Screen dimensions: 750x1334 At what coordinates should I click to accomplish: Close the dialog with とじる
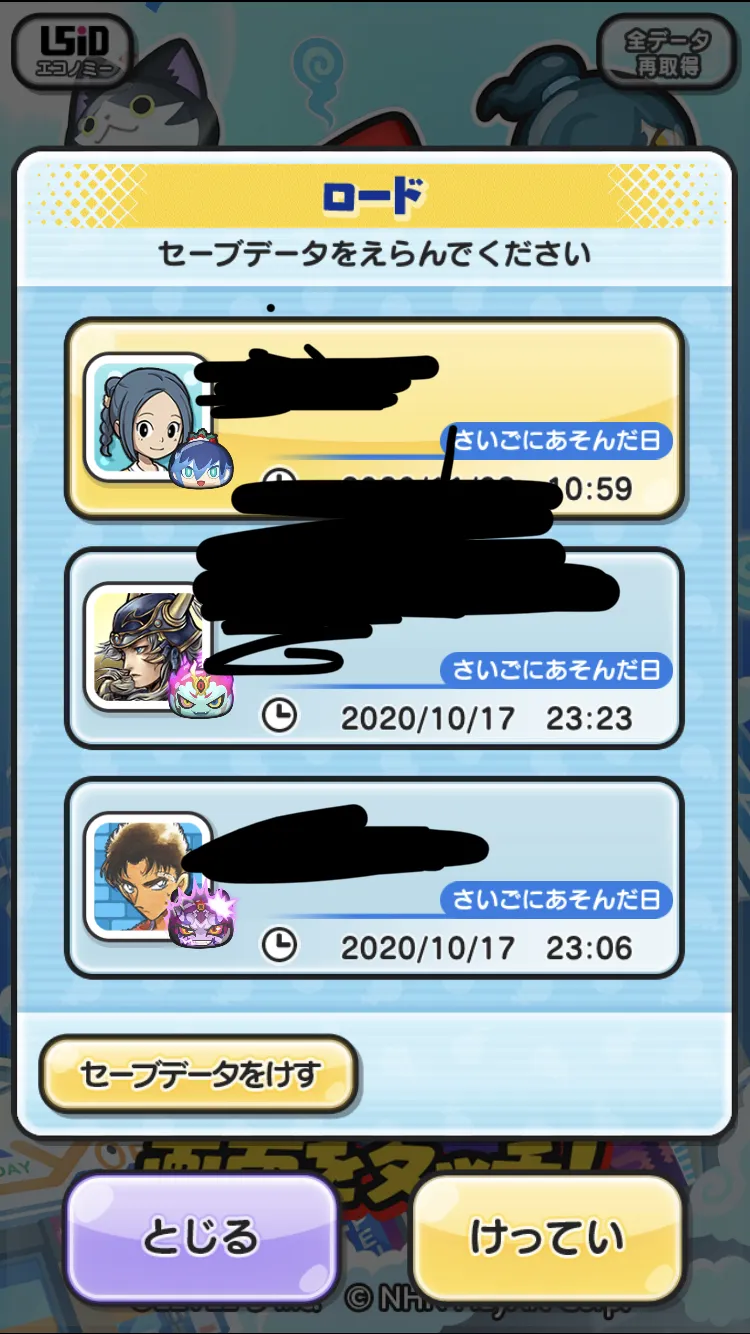tap(201, 1238)
